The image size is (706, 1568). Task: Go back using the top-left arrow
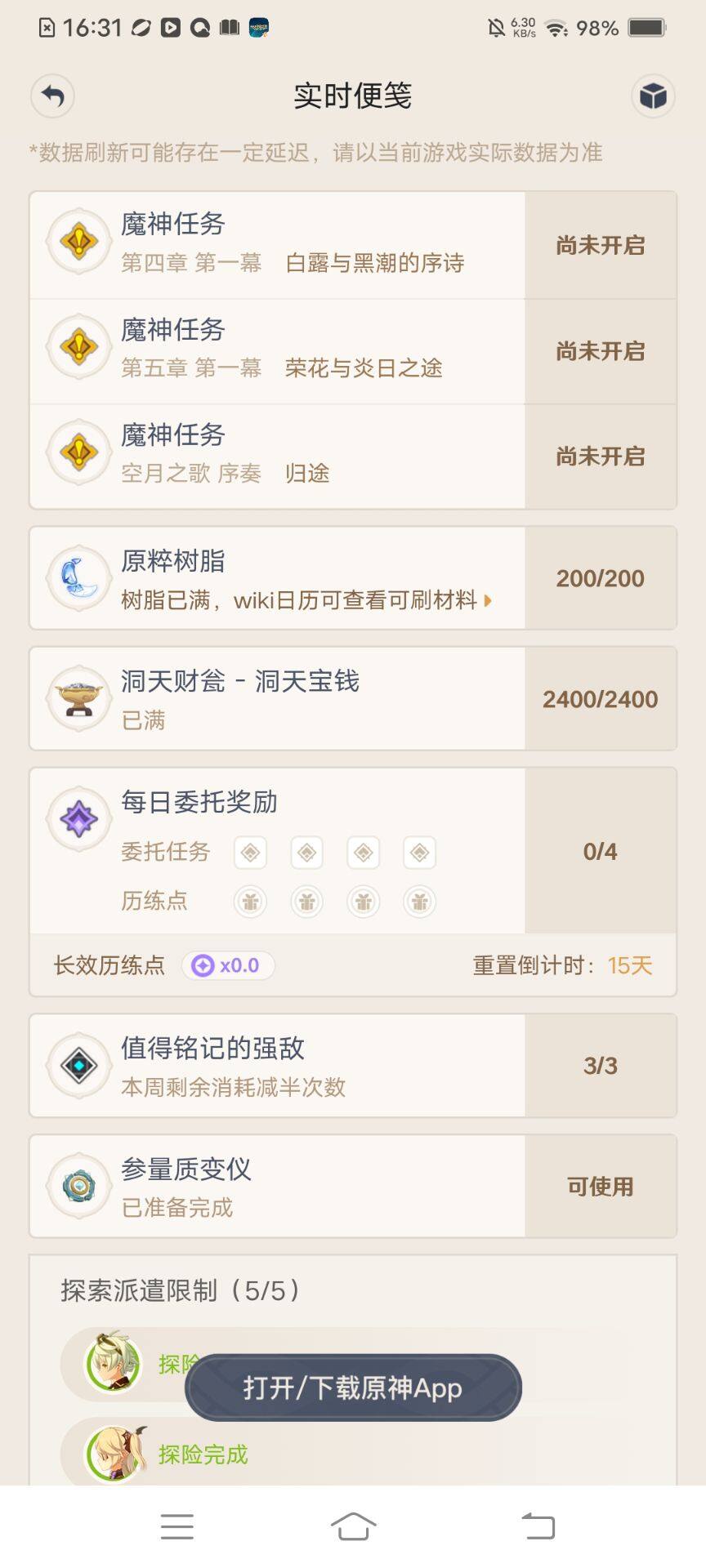click(52, 96)
